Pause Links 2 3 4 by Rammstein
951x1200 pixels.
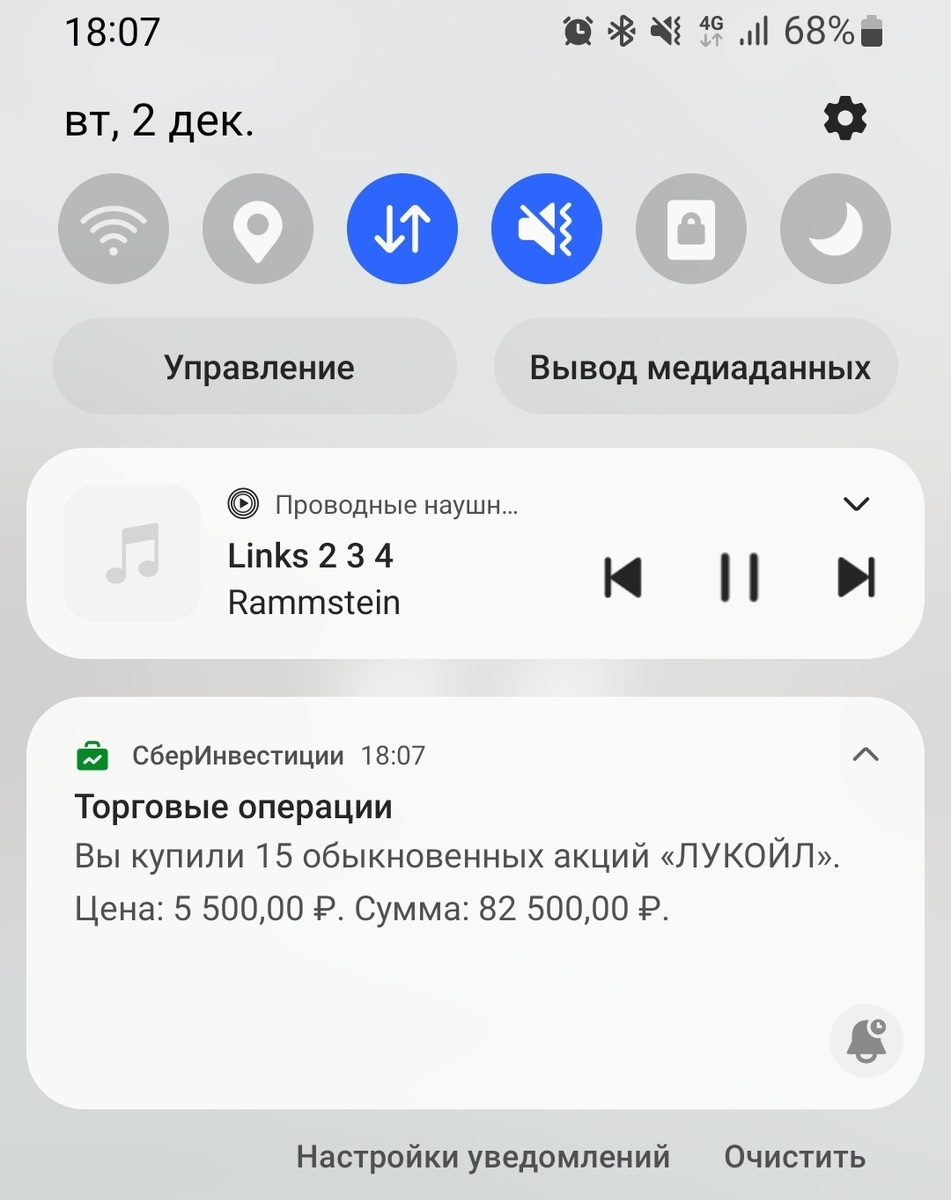738,577
